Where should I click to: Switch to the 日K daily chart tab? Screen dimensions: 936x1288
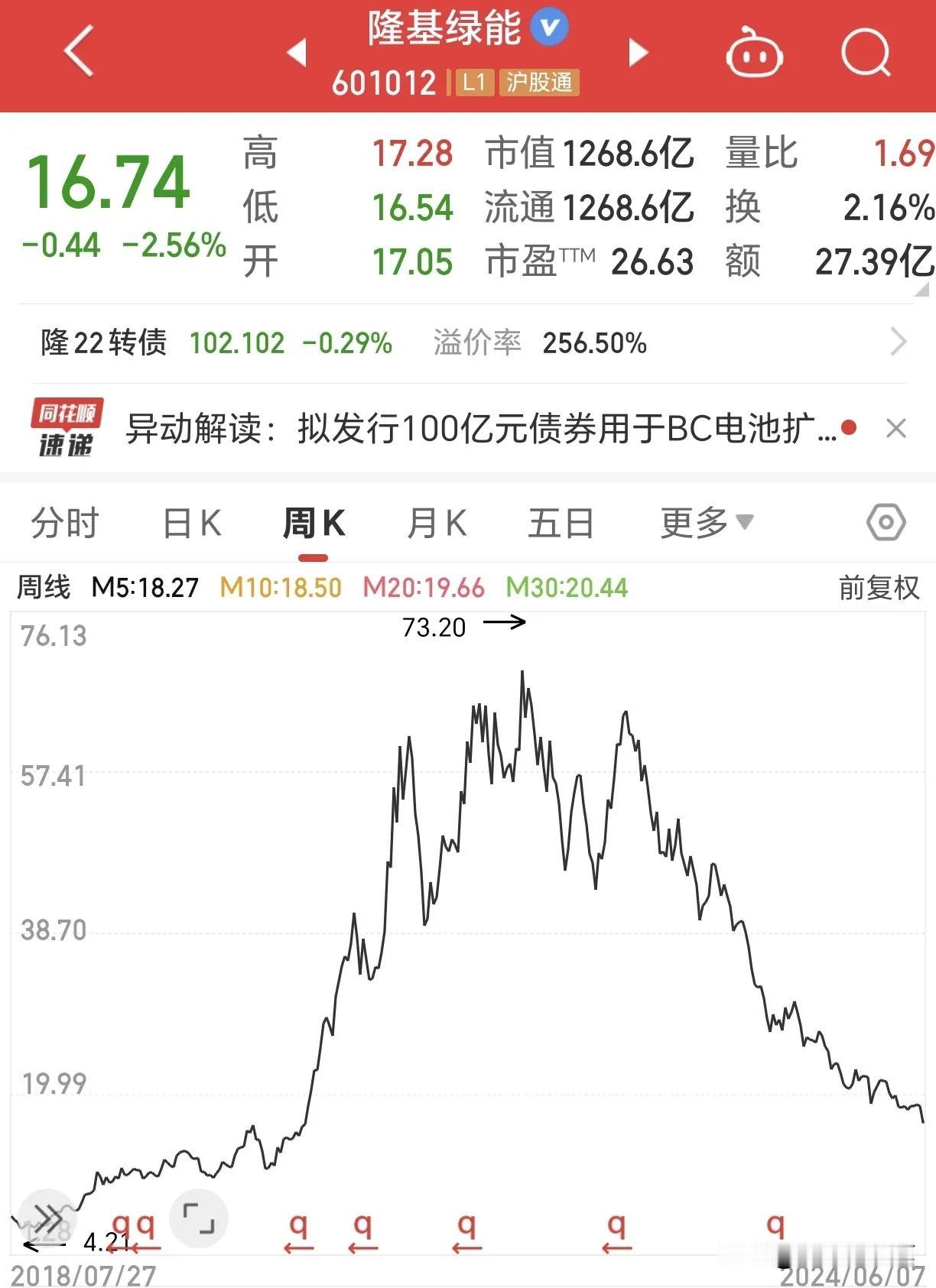point(190,522)
